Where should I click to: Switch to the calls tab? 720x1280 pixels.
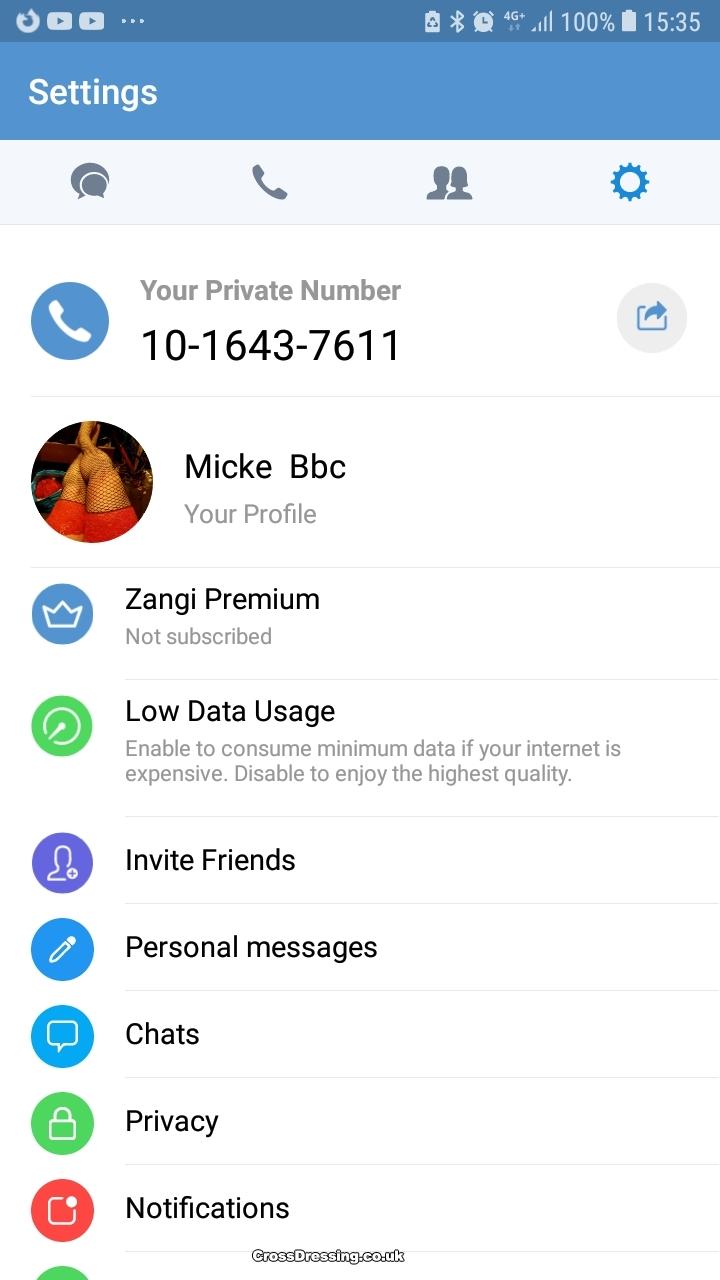(x=270, y=182)
